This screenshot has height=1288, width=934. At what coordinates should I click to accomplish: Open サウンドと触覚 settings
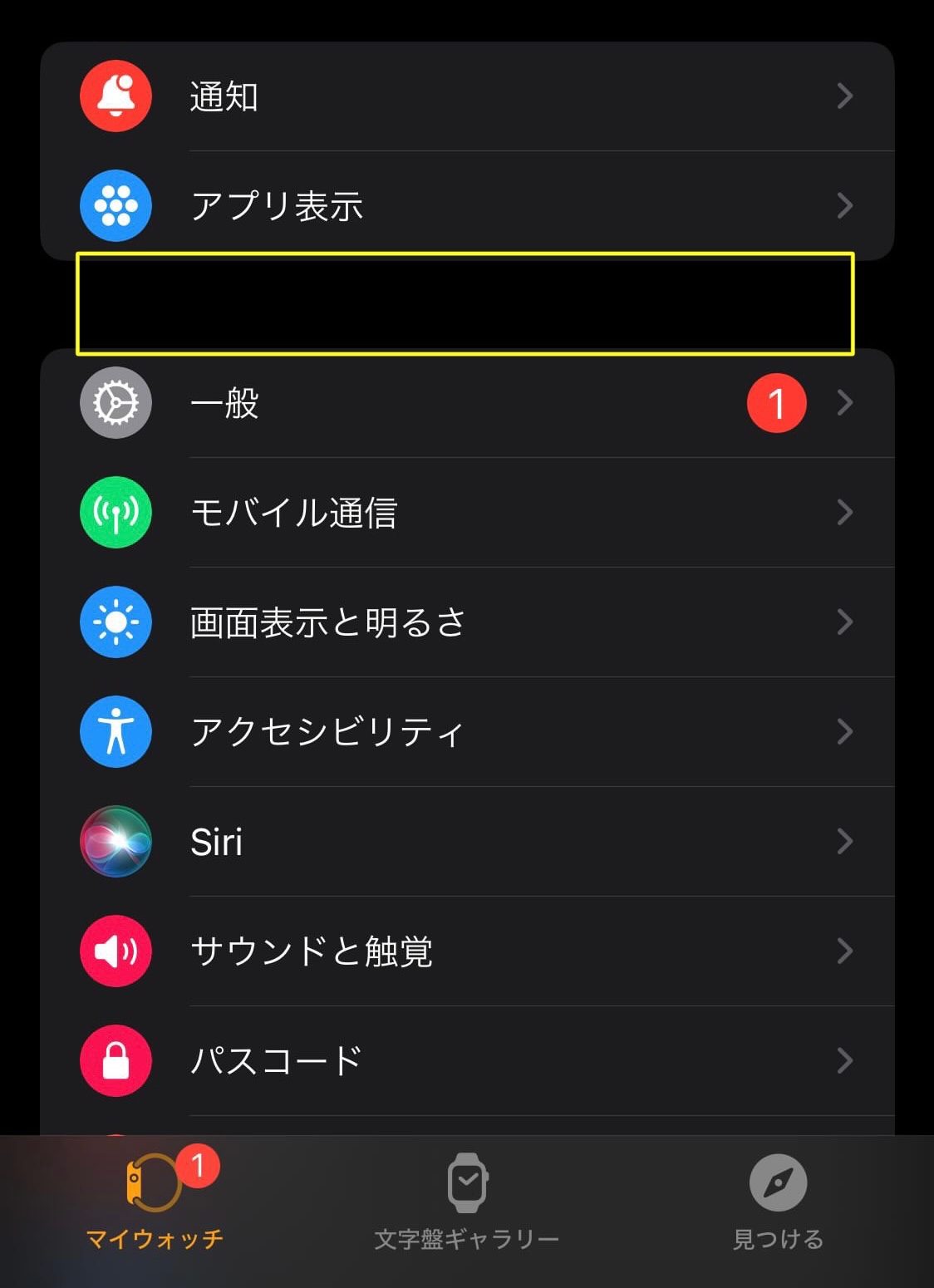click(x=465, y=951)
